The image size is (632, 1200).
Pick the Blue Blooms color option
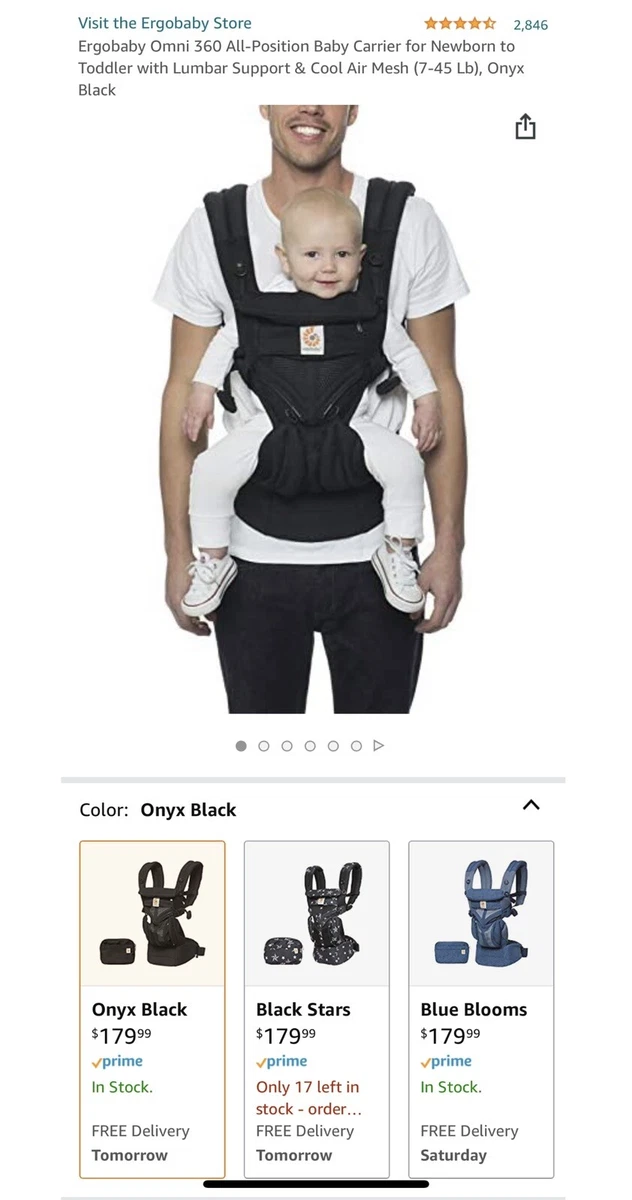click(x=481, y=1009)
